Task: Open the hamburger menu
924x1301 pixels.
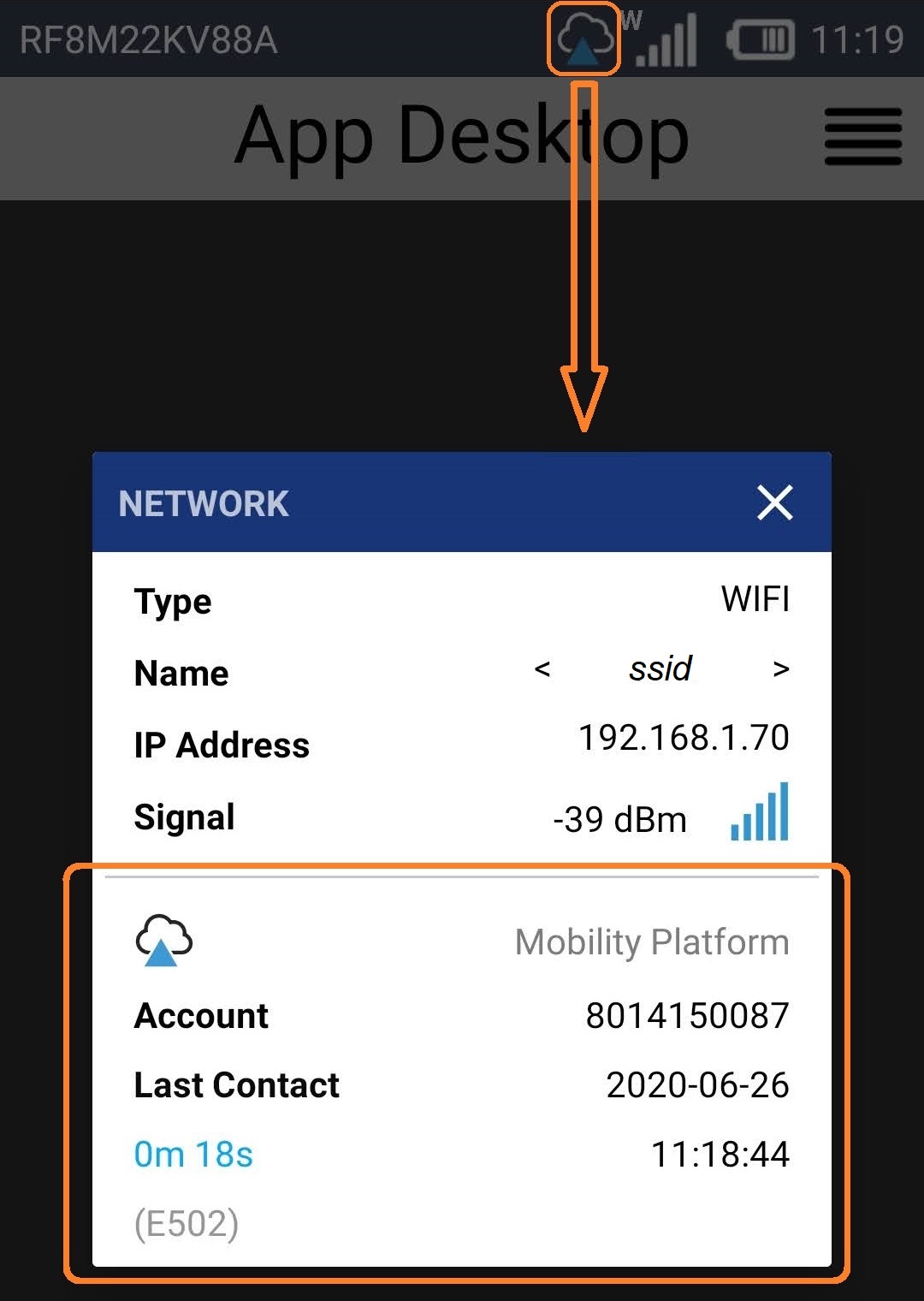Action: [x=862, y=137]
